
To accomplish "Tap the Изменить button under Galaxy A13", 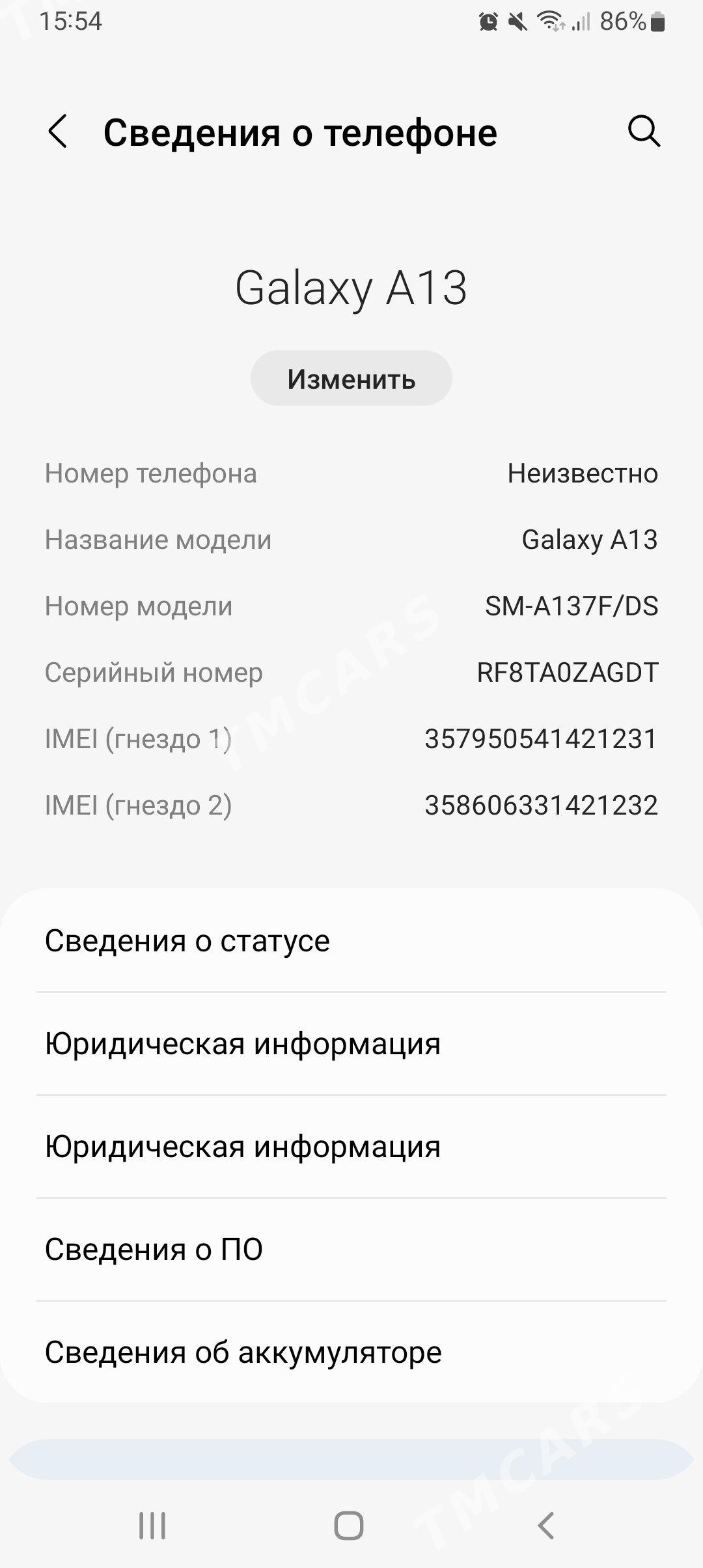I will click(351, 378).
